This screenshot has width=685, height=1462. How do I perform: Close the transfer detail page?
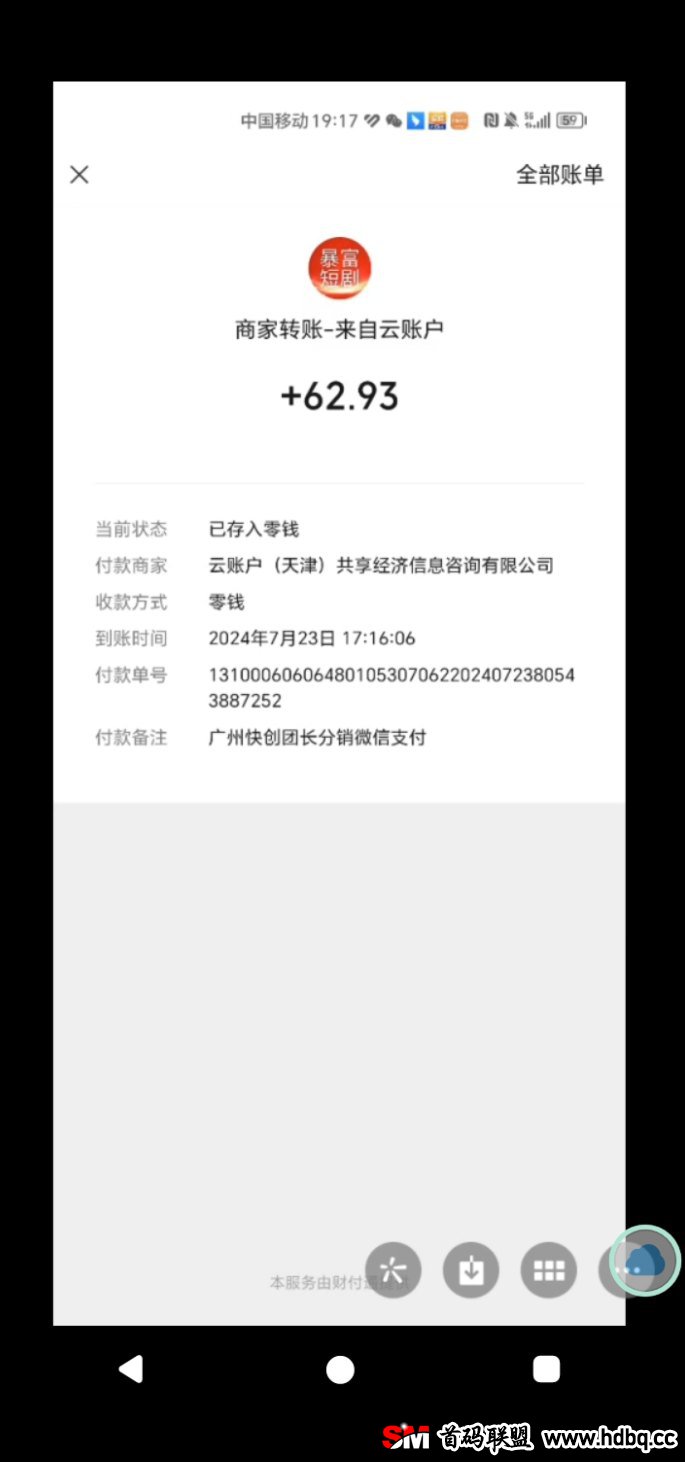pyautogui.click(x=80, y=174)
